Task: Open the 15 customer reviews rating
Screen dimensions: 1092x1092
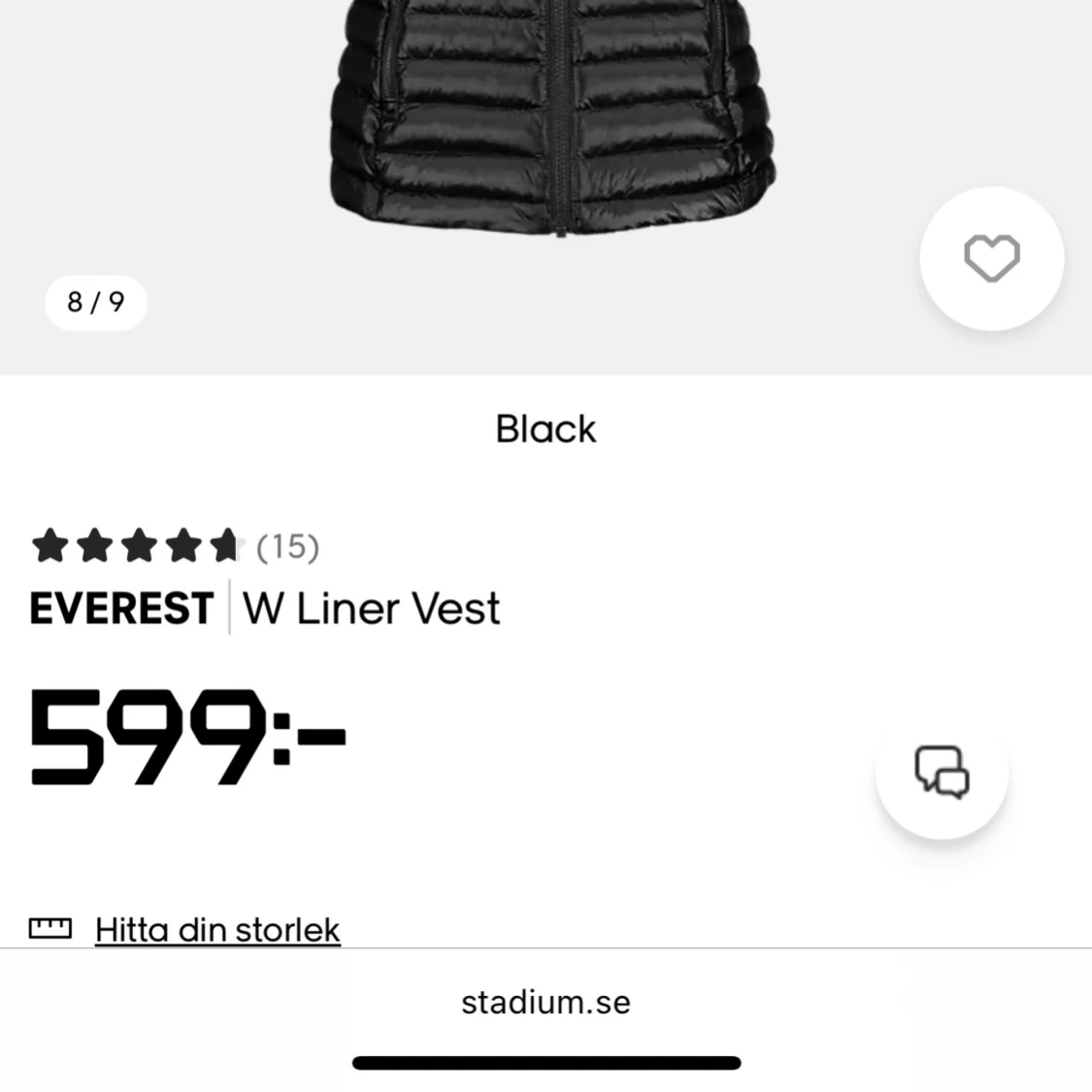Action: pyautogui.click(x=175, y=547)
